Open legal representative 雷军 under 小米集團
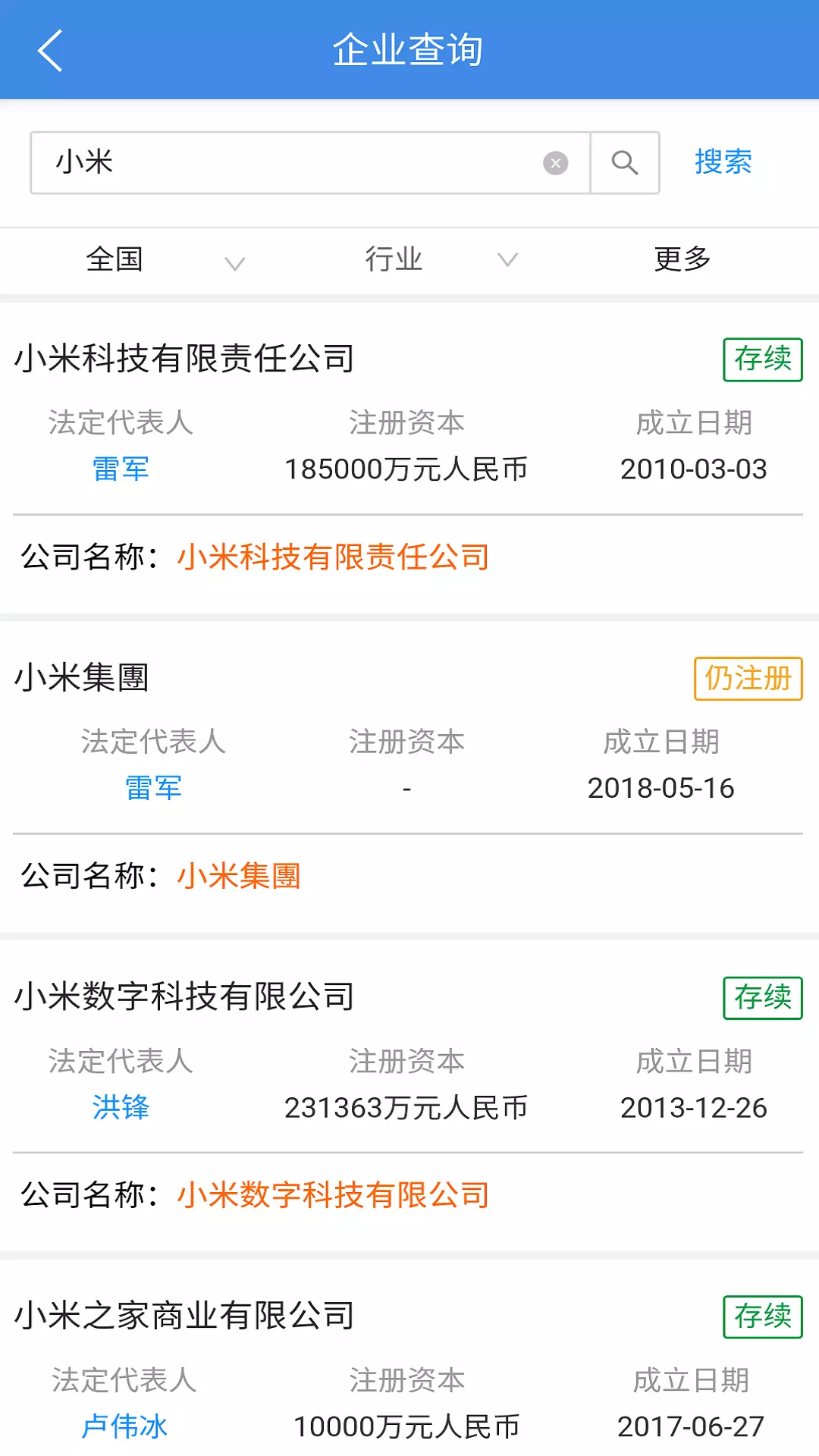The height and width of the screenshot is (1456, 819). pos(154,788)
